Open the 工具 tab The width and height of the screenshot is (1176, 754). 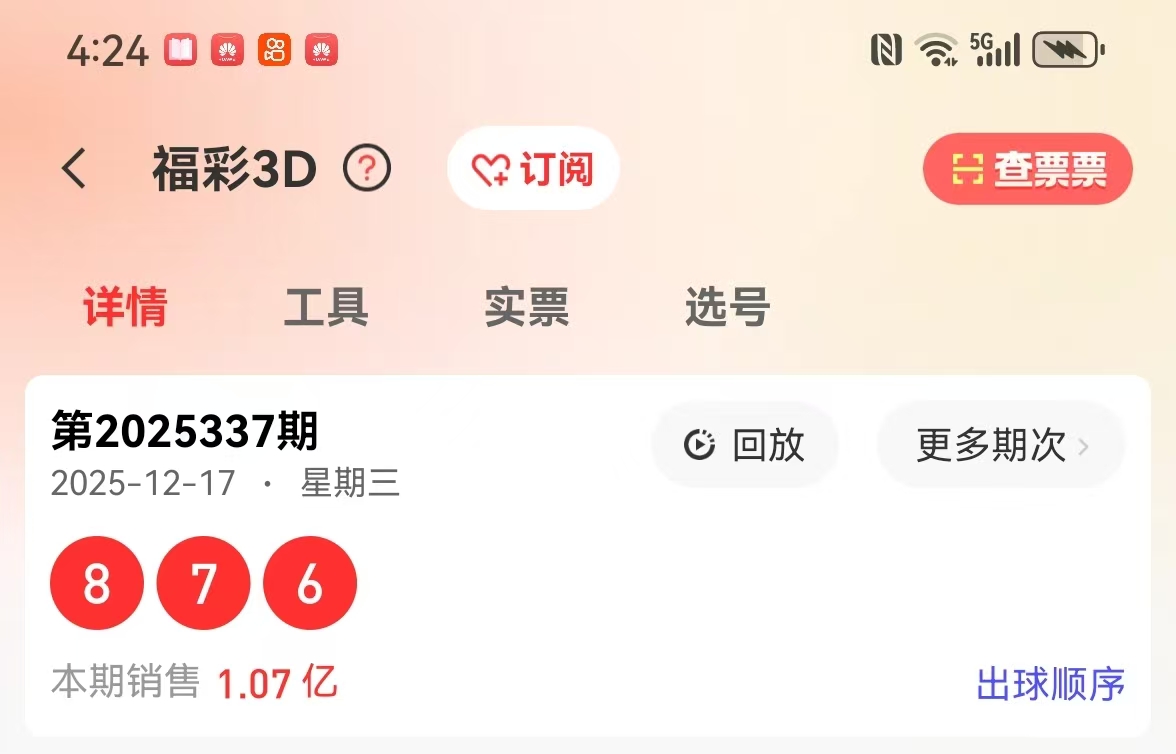326,307
